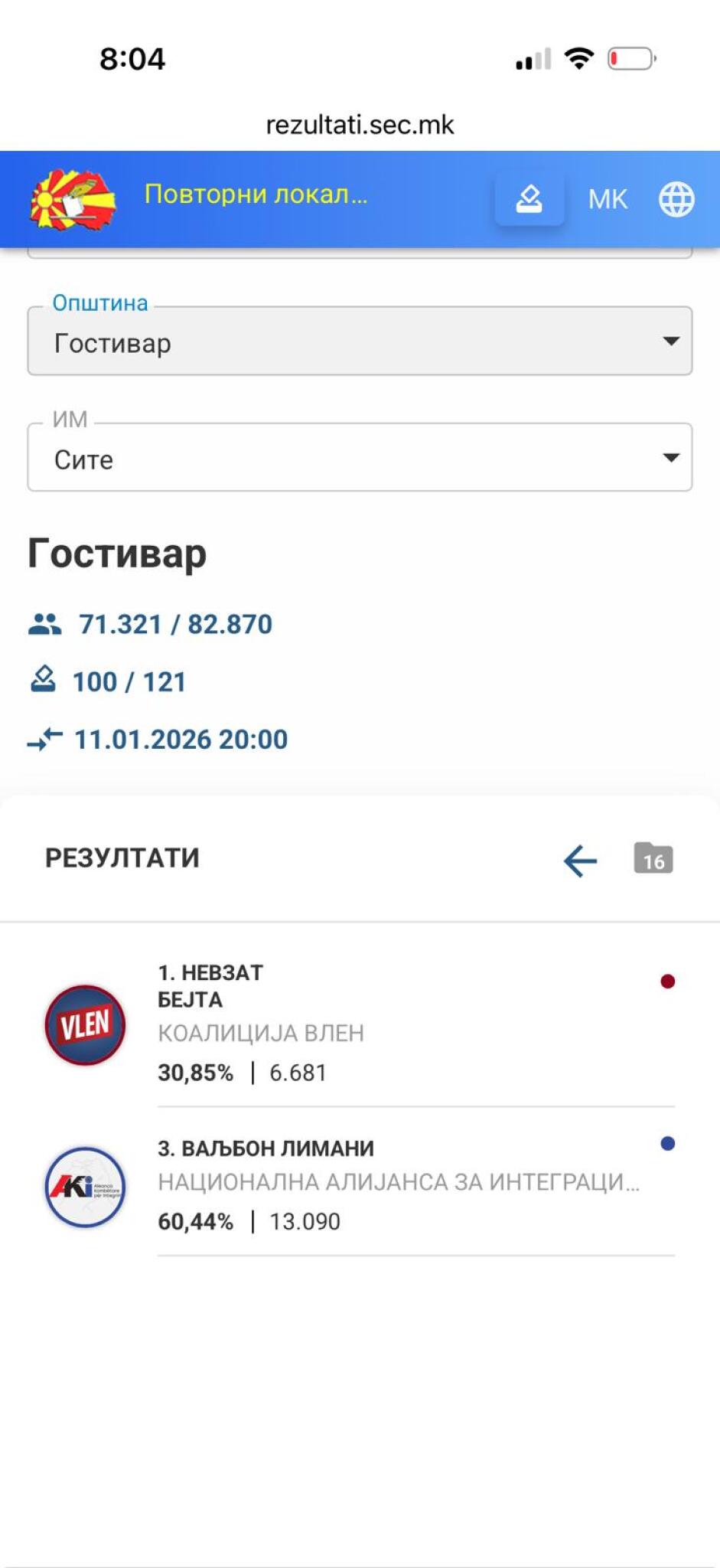Image resolution: width=720 pixels, height=1568 pixels.
Task: Click the polling stations ballot icon
Action: [44, 679]
